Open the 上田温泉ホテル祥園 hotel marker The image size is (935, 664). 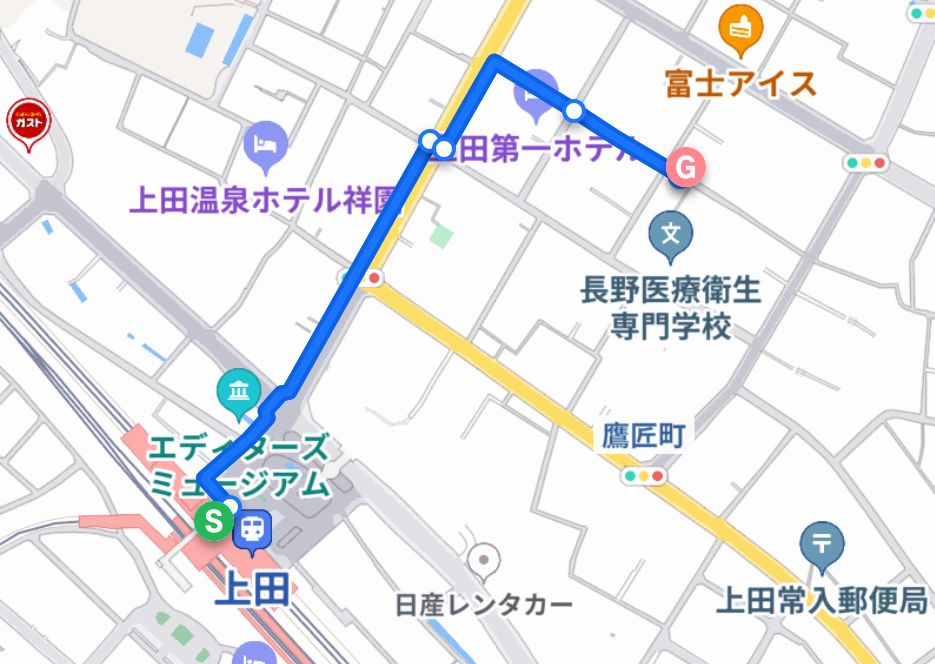(265, 144)
